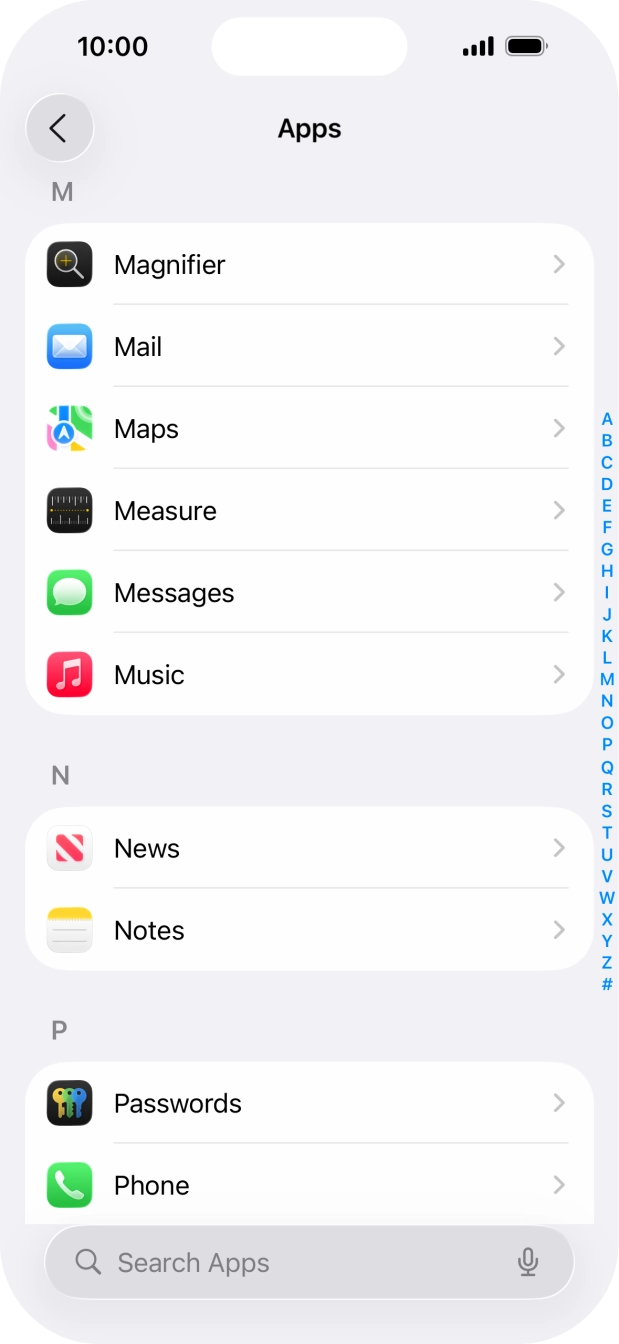This screenshot has height=1344, width=619.
Task: Open Magnifier settings
Action: click(x=308, y=265)
